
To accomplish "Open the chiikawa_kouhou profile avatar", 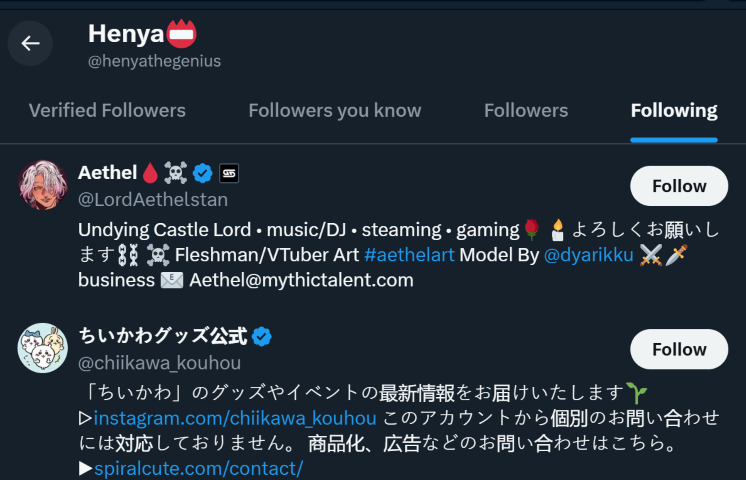I will [x=43, y=348].
